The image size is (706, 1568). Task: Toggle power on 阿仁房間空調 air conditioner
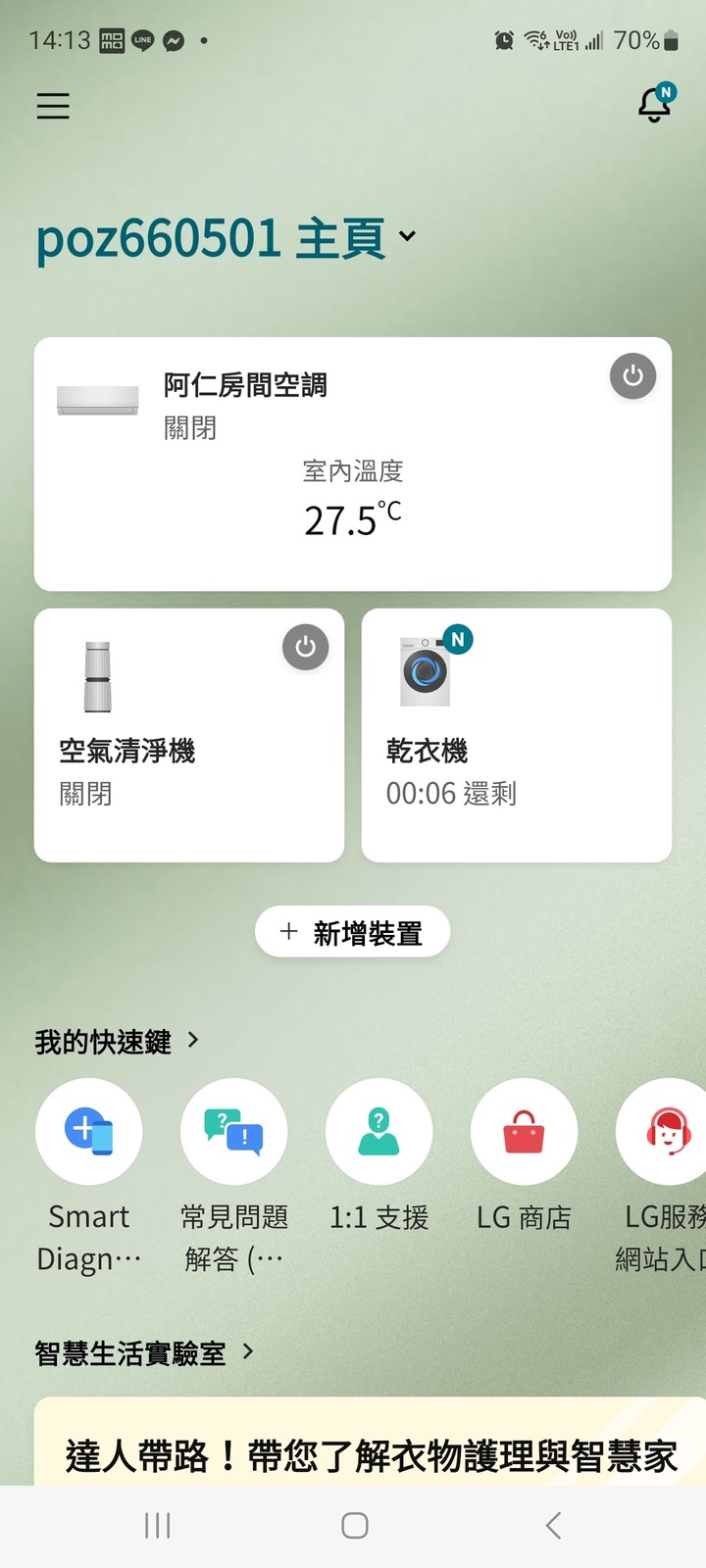click(632, 375)
